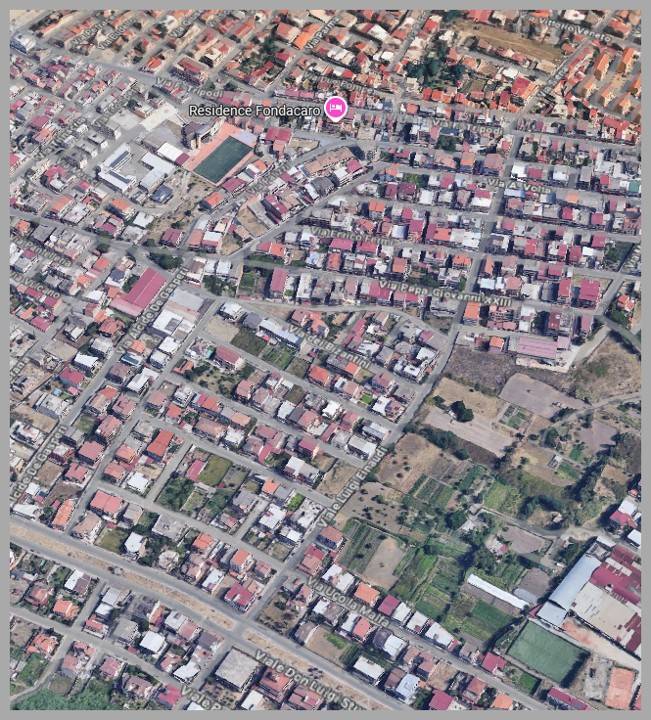The width and height of the screenshot is (651, 720).
Task: Open the Residence Fondacaro hotel marker
Action: (x=336, y=109)
